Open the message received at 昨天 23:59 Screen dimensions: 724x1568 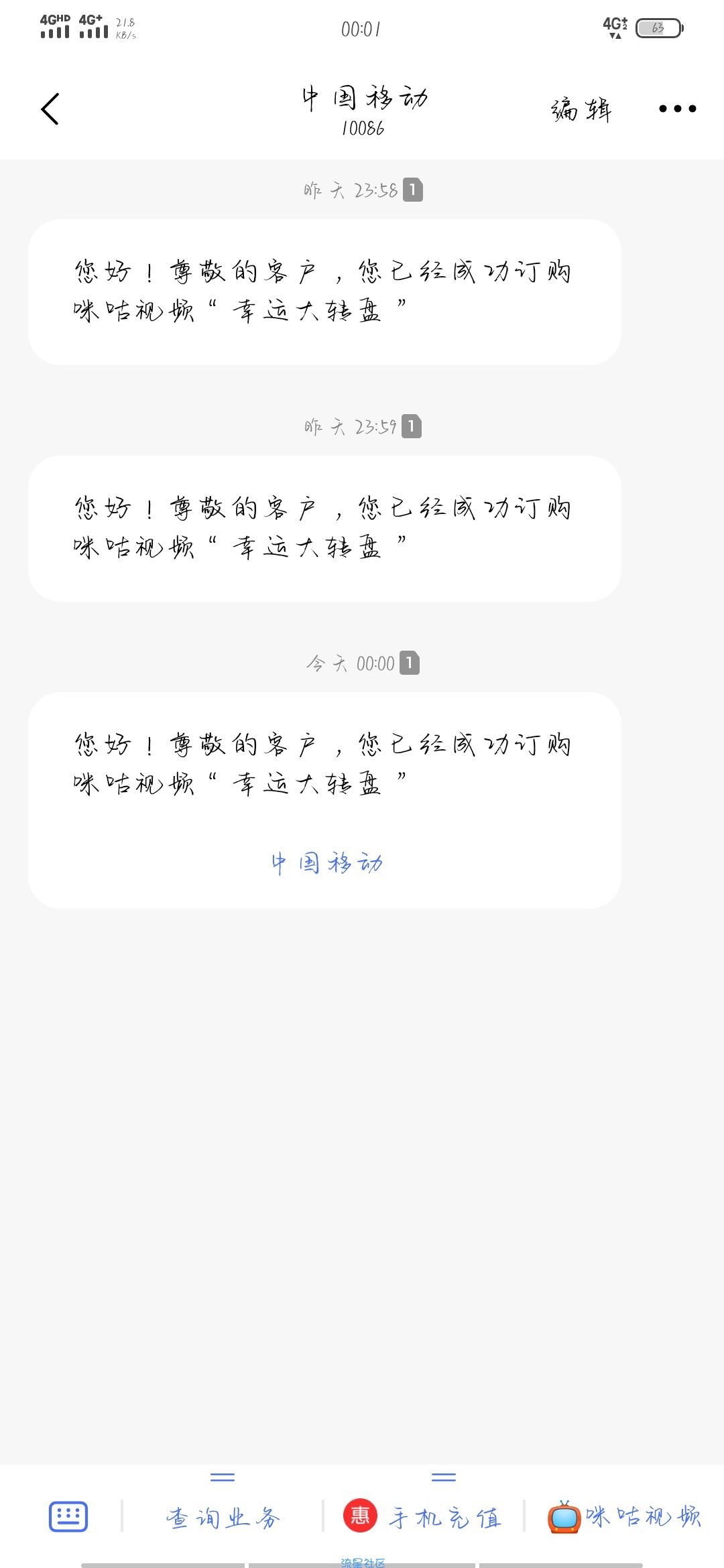(324, 529)
